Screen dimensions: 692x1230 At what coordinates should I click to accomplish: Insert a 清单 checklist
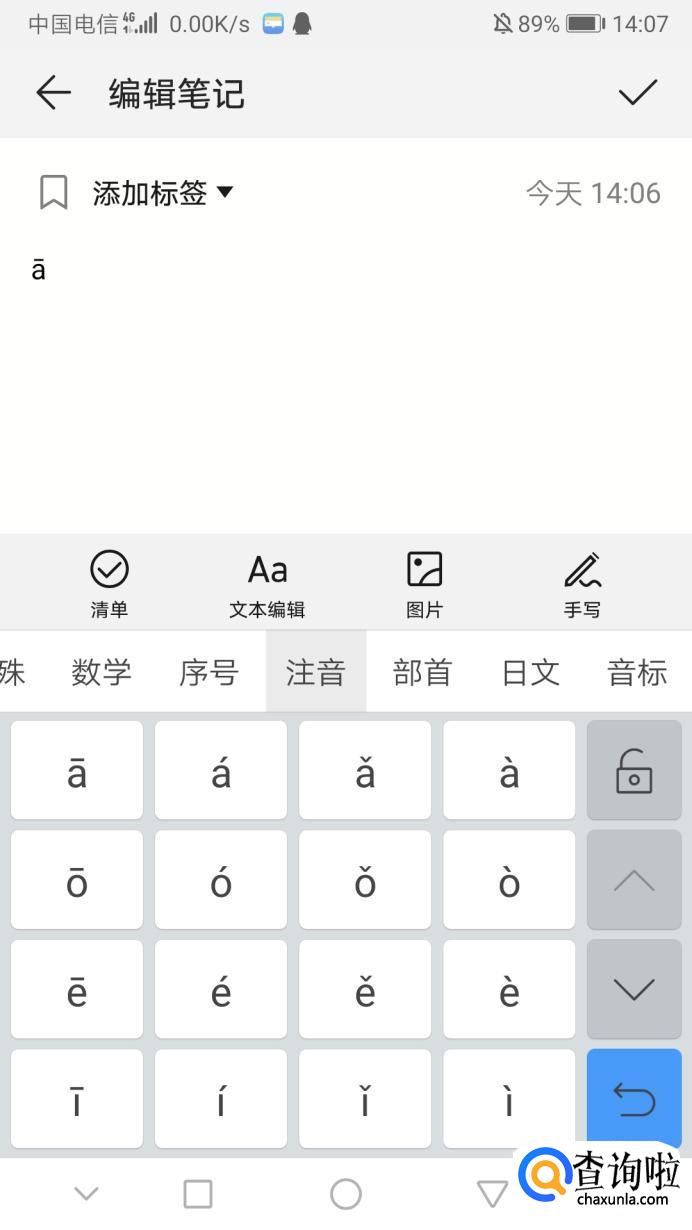pyautogui.click(x=109, y=584)
